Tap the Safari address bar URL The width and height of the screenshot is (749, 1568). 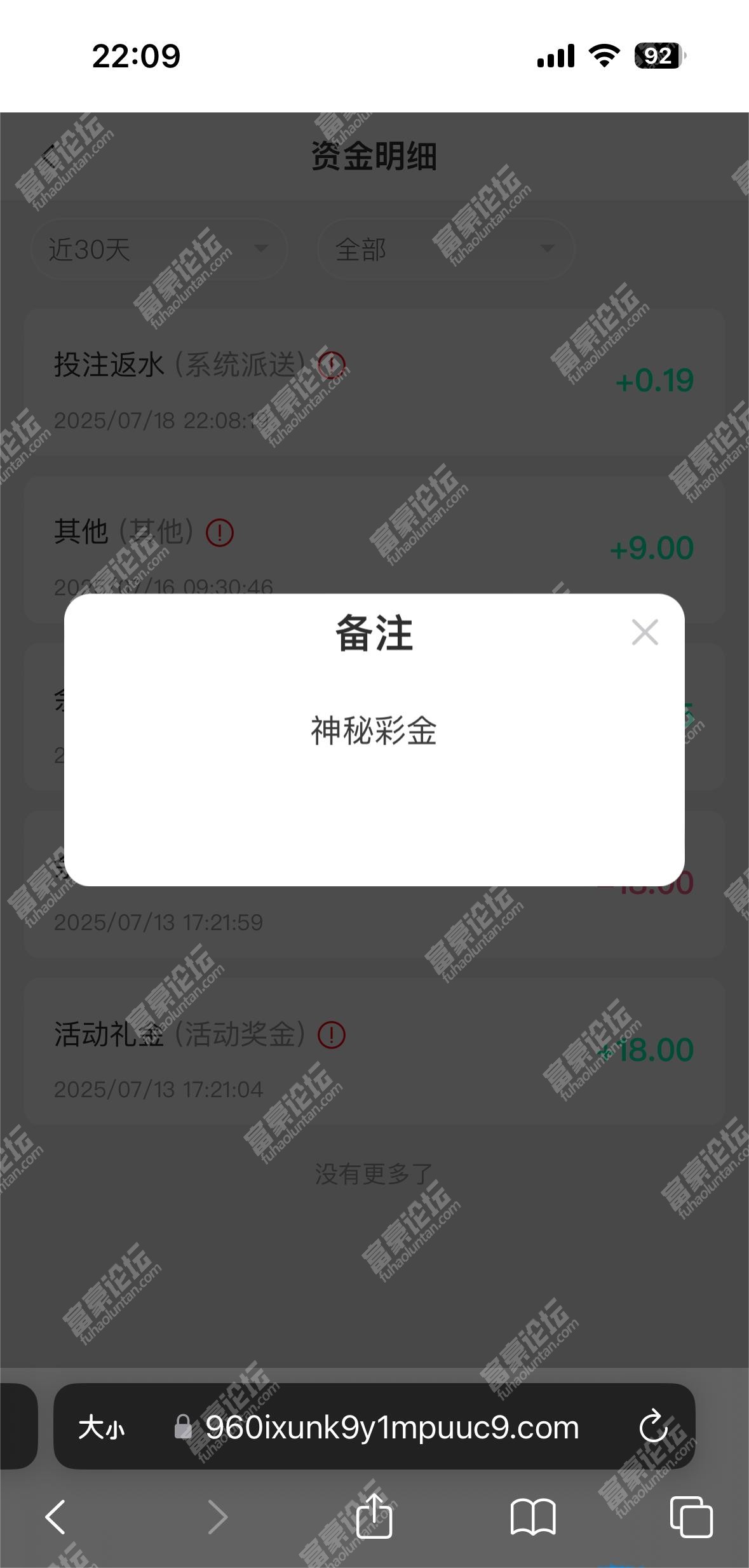click(x=391, y=1428)
